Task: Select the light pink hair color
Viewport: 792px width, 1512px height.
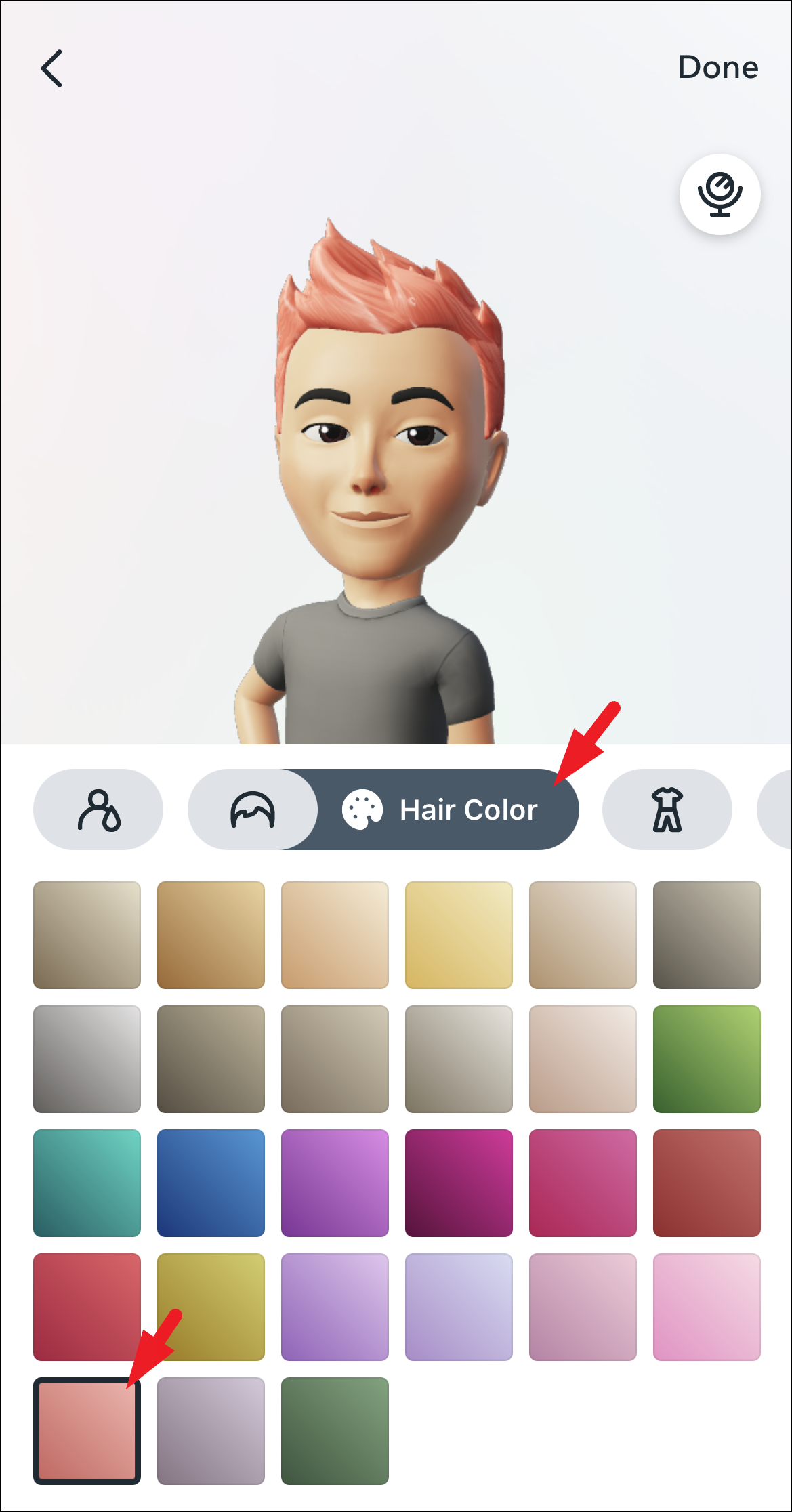Action: point(707,1307)
